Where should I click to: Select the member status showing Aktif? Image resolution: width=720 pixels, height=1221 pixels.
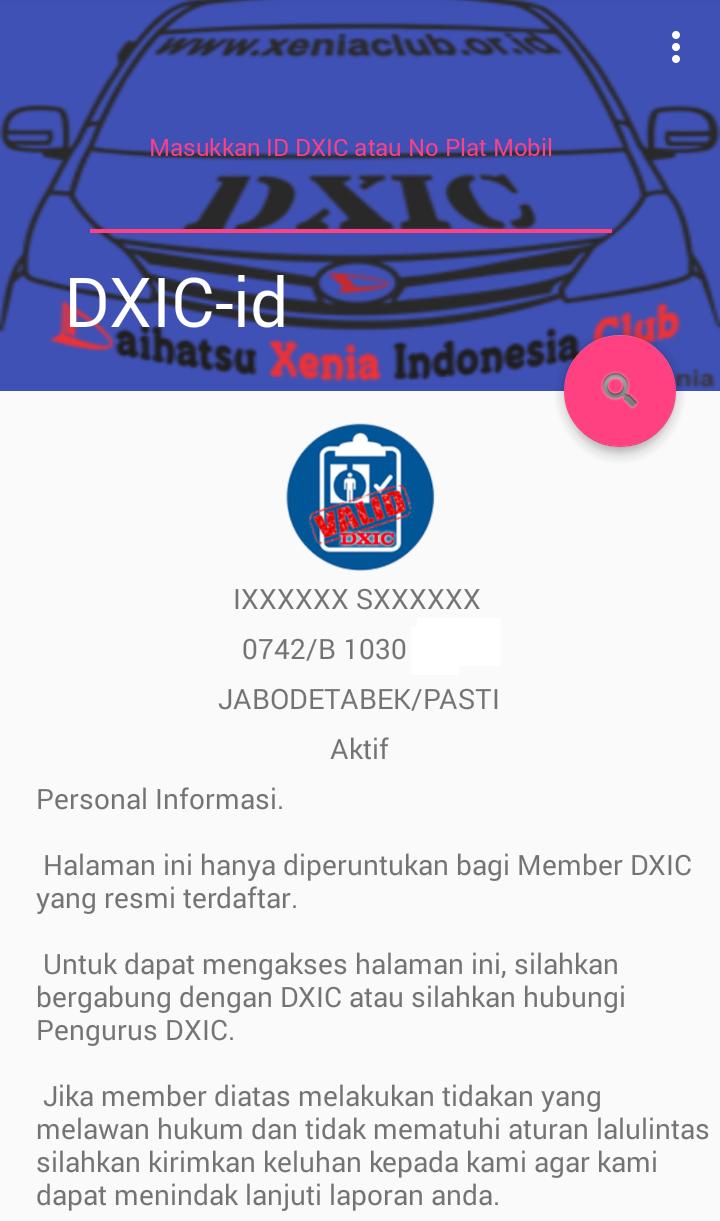click(360, 749)
